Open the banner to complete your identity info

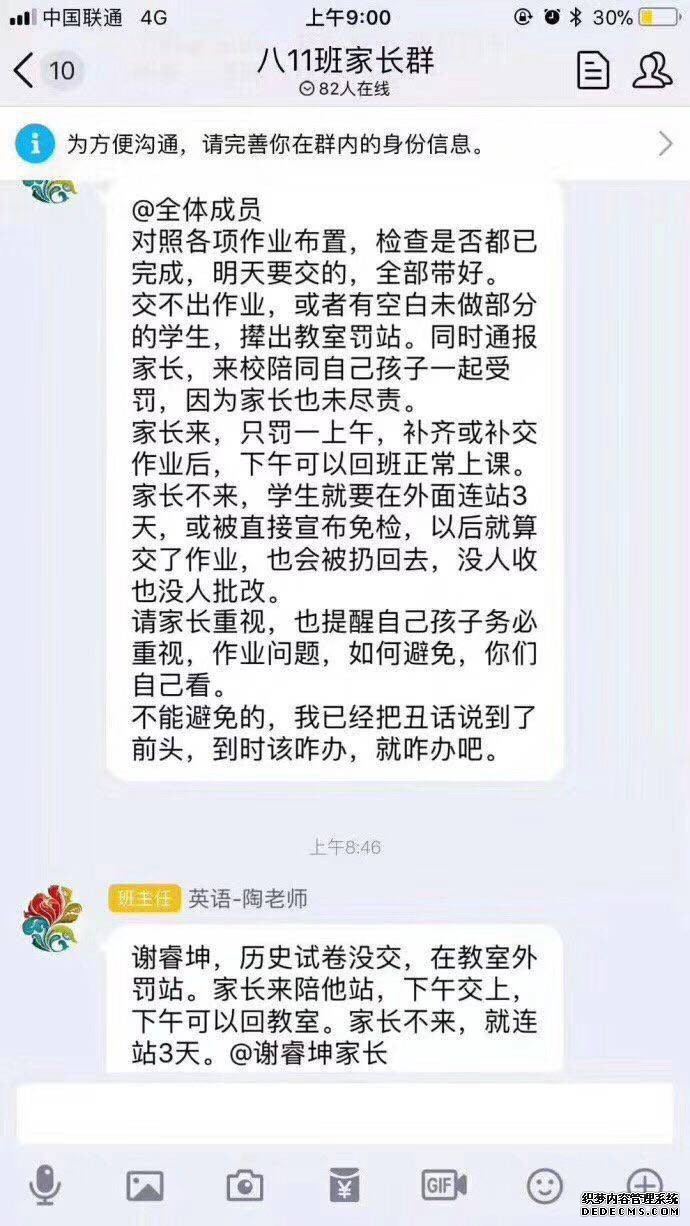point(345,144)
